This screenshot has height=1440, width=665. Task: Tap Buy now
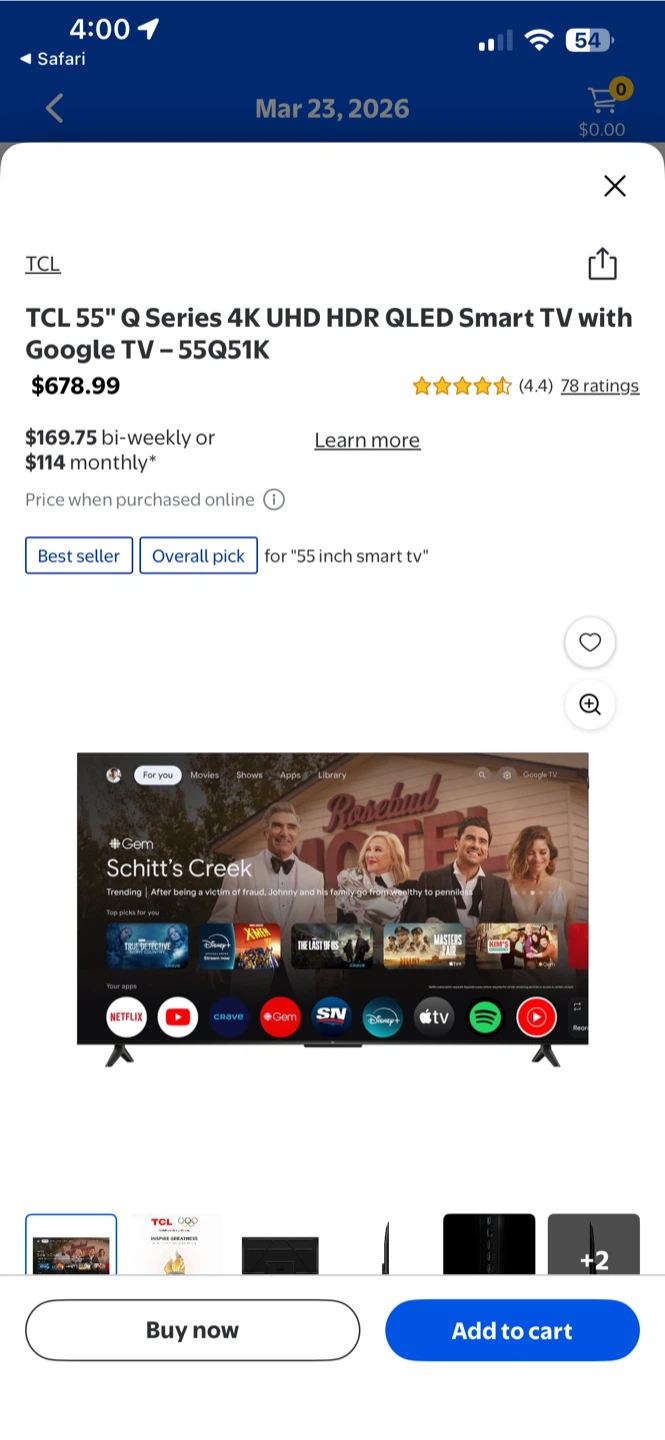point(192,1330)
